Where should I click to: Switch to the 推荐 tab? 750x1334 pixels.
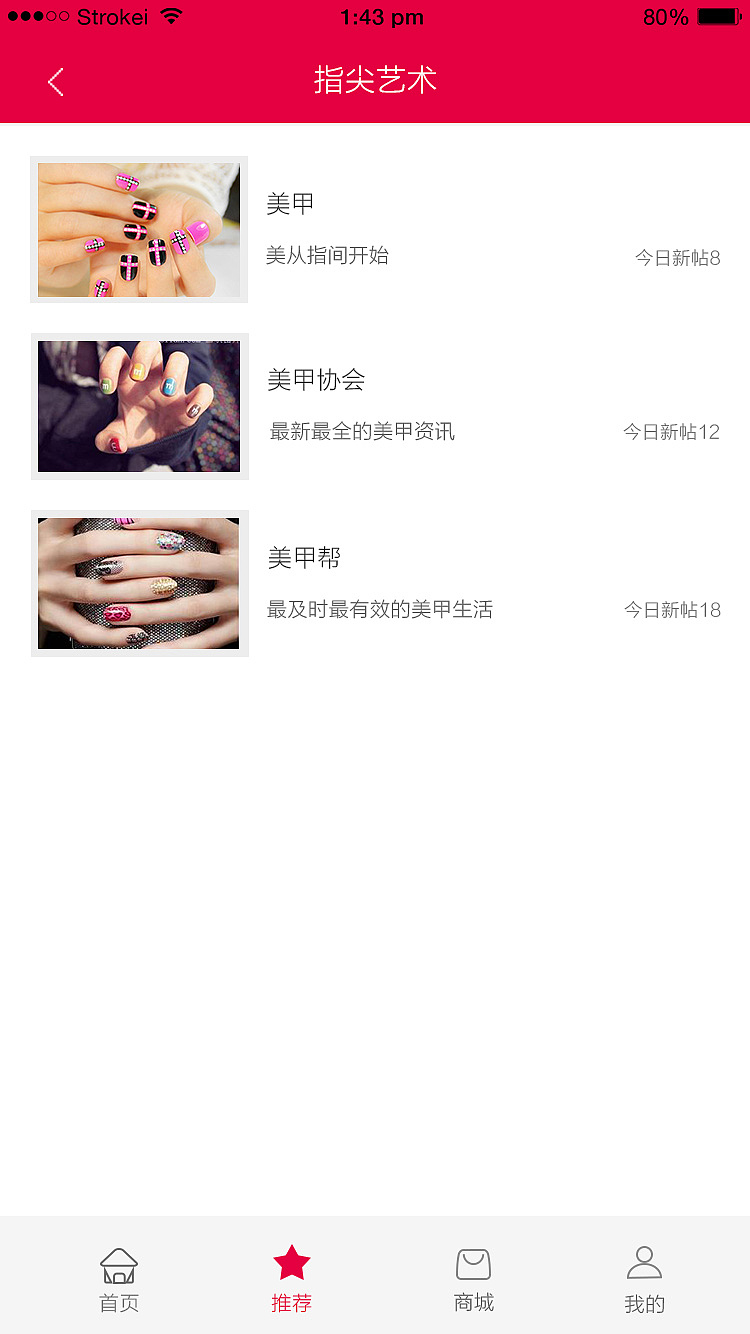pyautogui.click(x=291, y=1304)
